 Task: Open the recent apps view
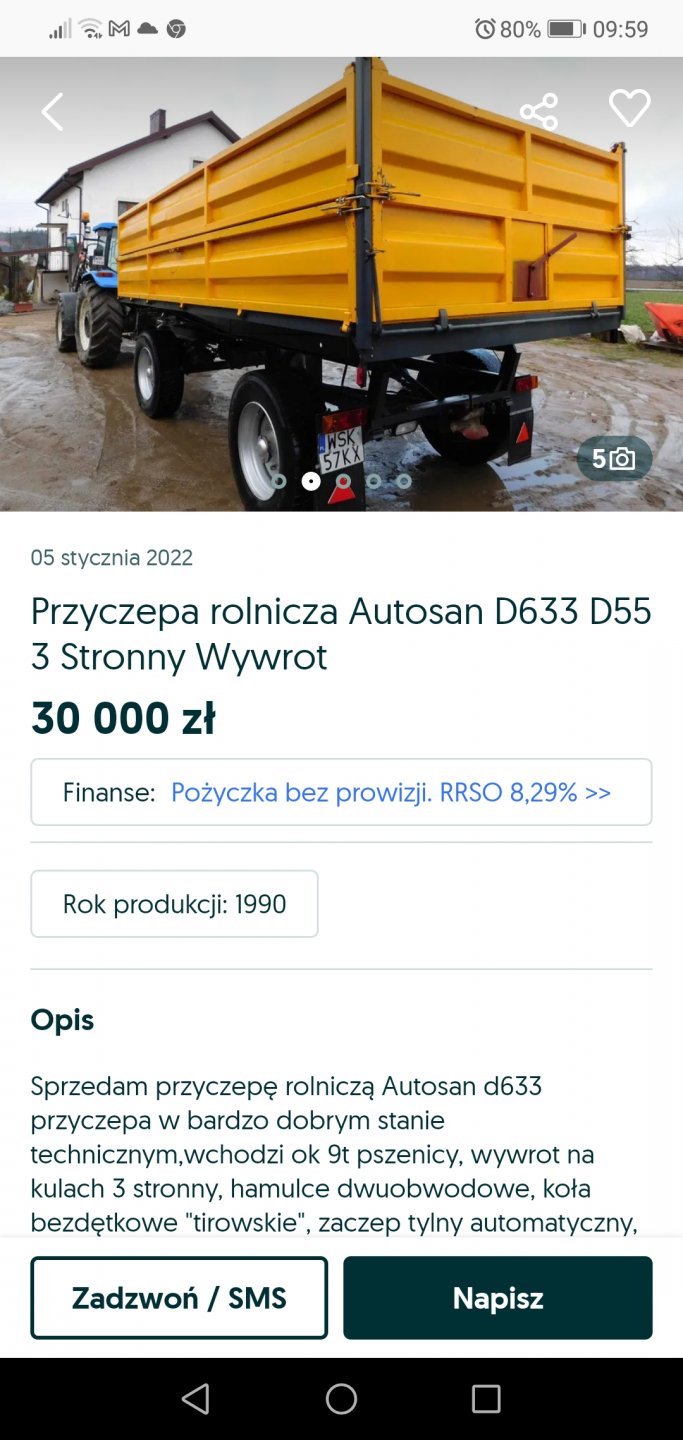pyautogui.click(x=486, y=1398)
